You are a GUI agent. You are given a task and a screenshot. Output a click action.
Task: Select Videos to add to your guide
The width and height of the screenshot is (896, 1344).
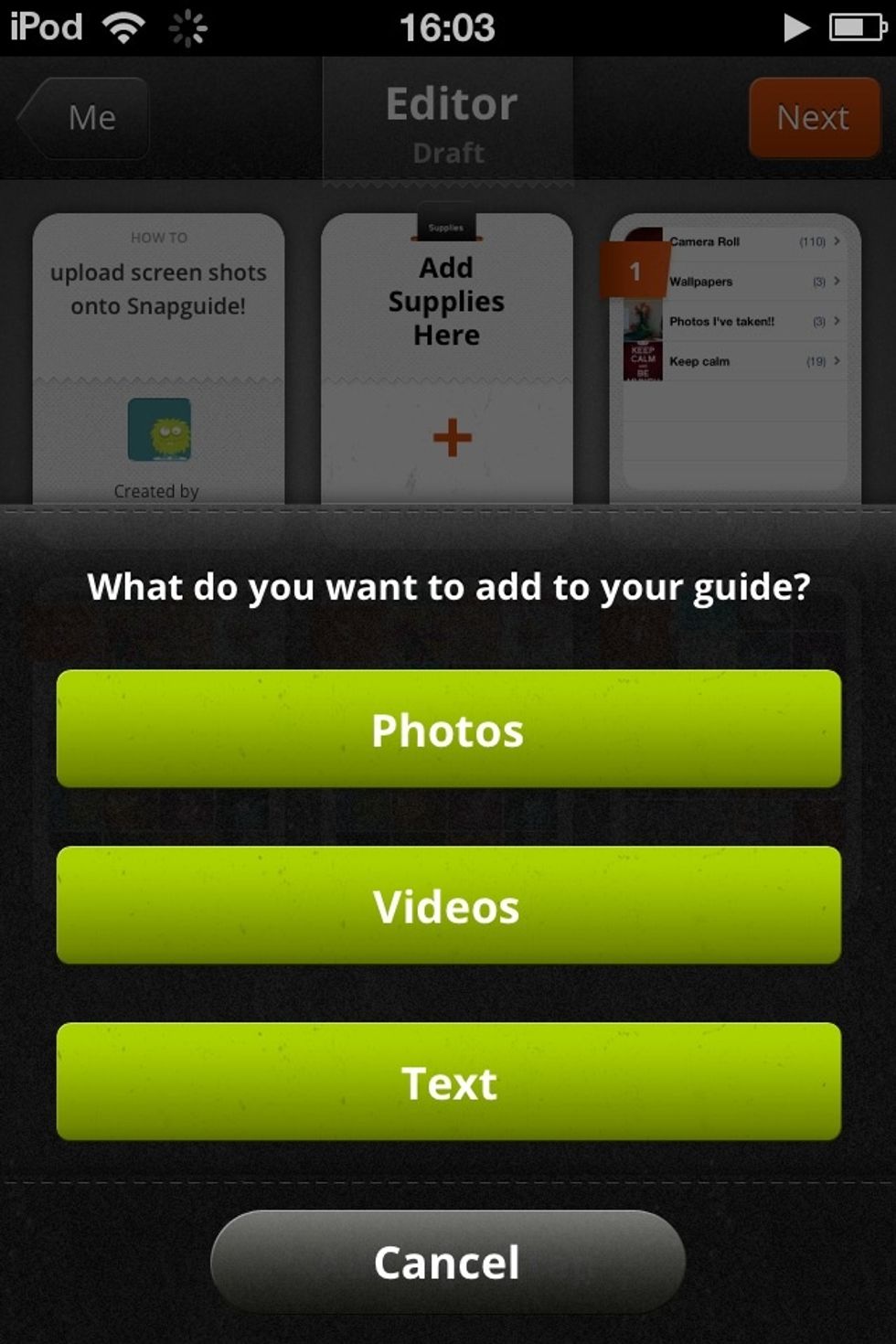(447, 906)
